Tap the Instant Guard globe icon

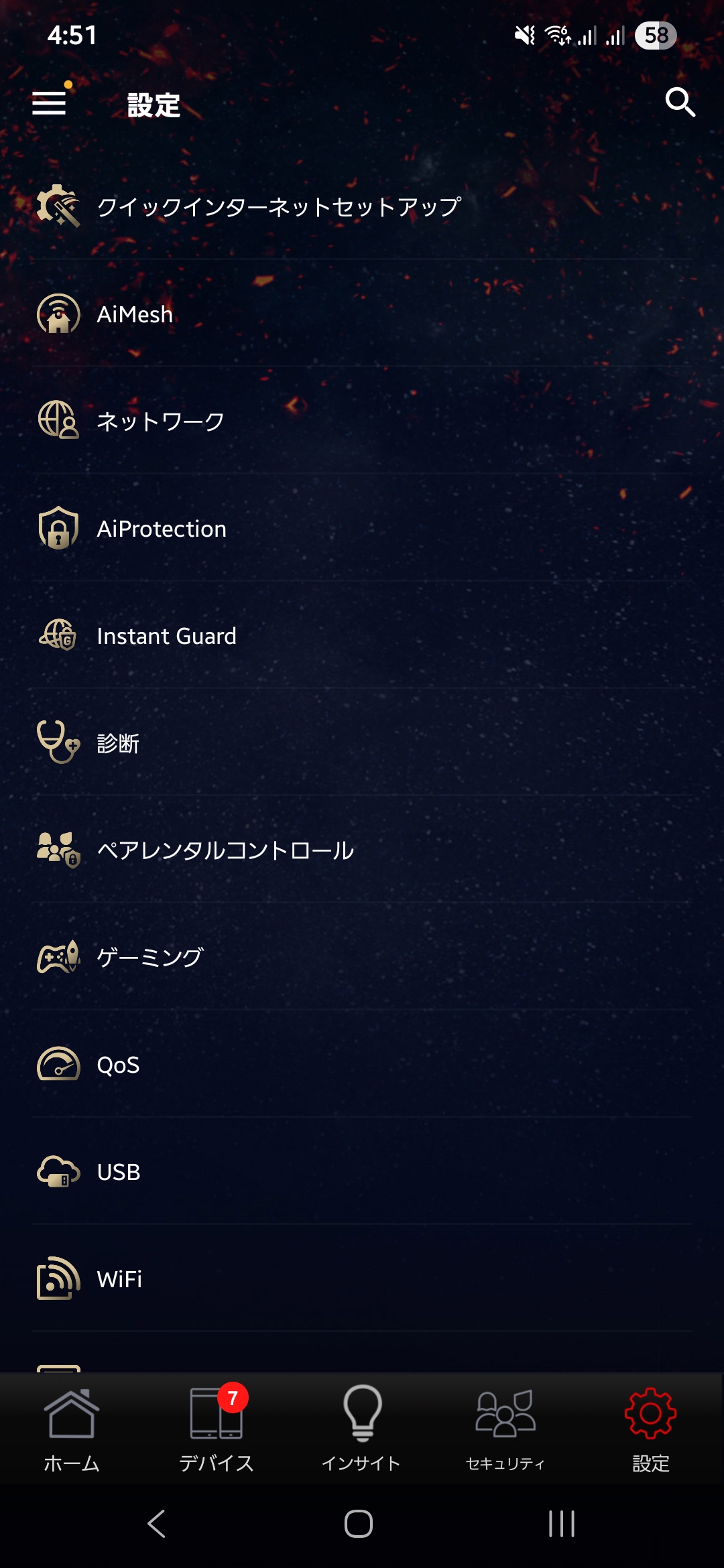[59, 637]
